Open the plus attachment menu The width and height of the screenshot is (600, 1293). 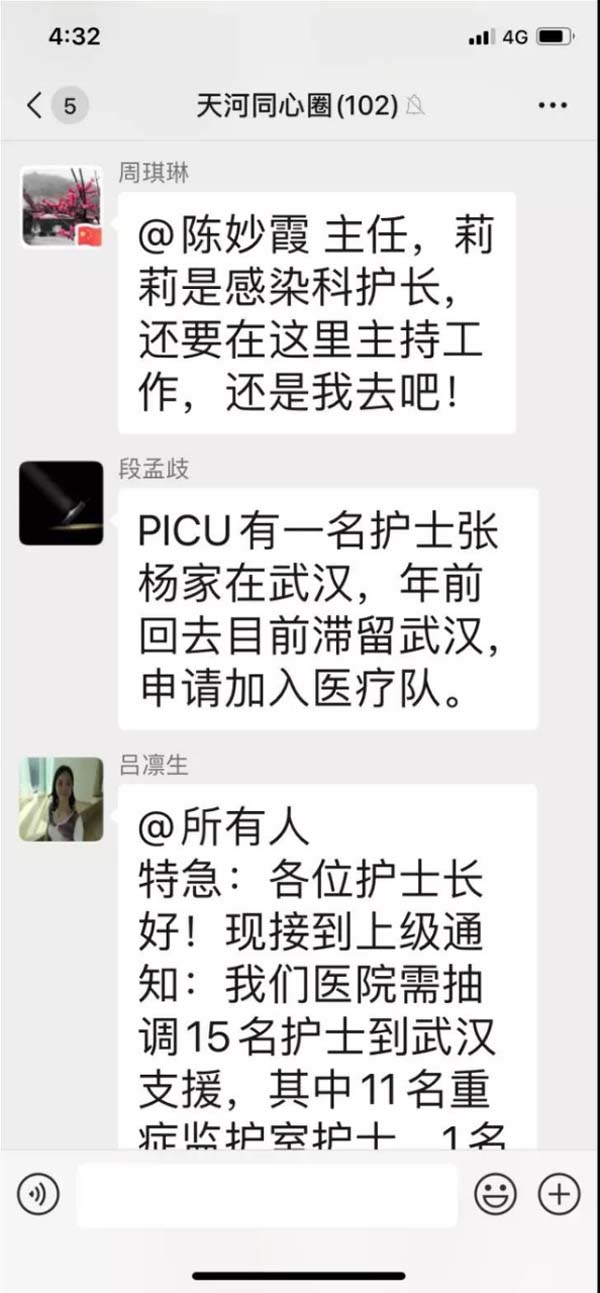[x=559, y=1193]
